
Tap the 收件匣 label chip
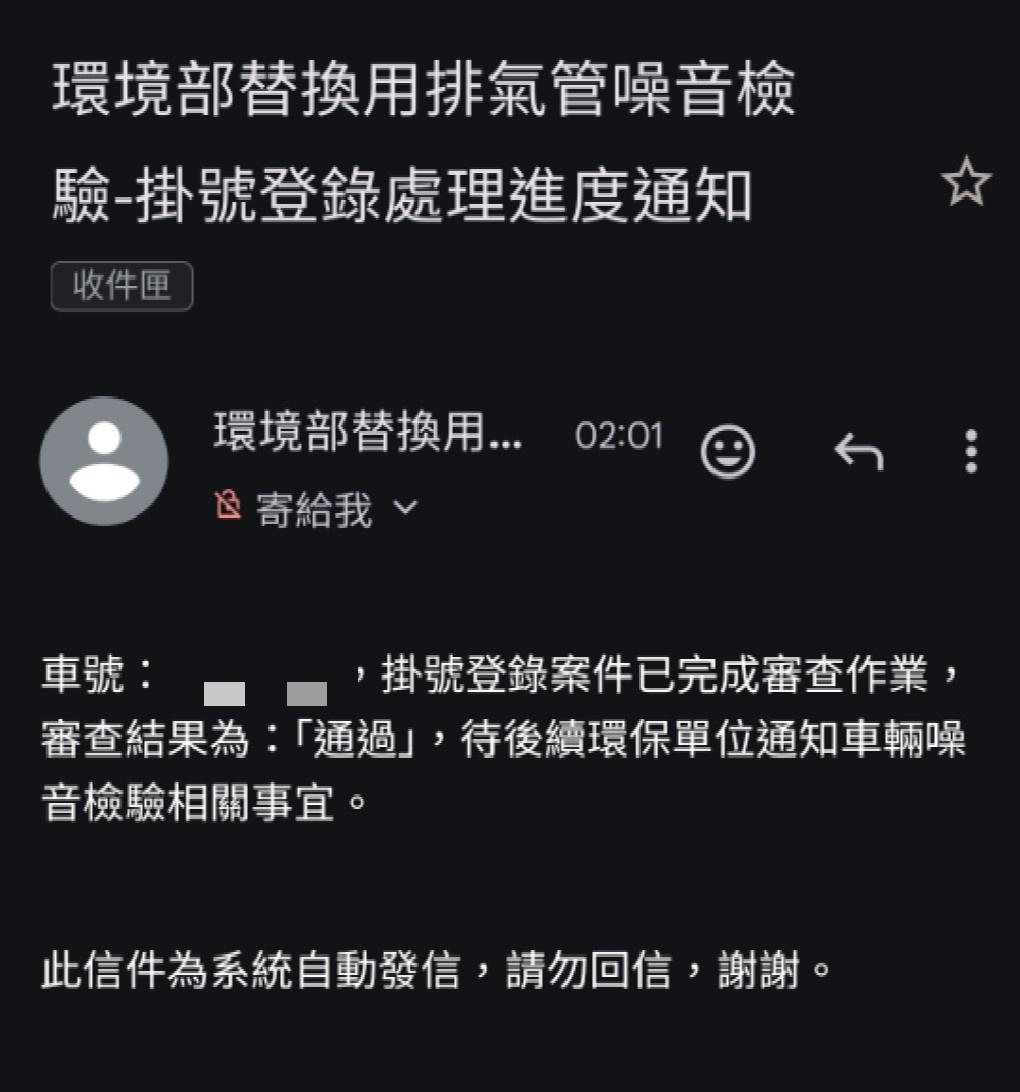tap(122, 287)
